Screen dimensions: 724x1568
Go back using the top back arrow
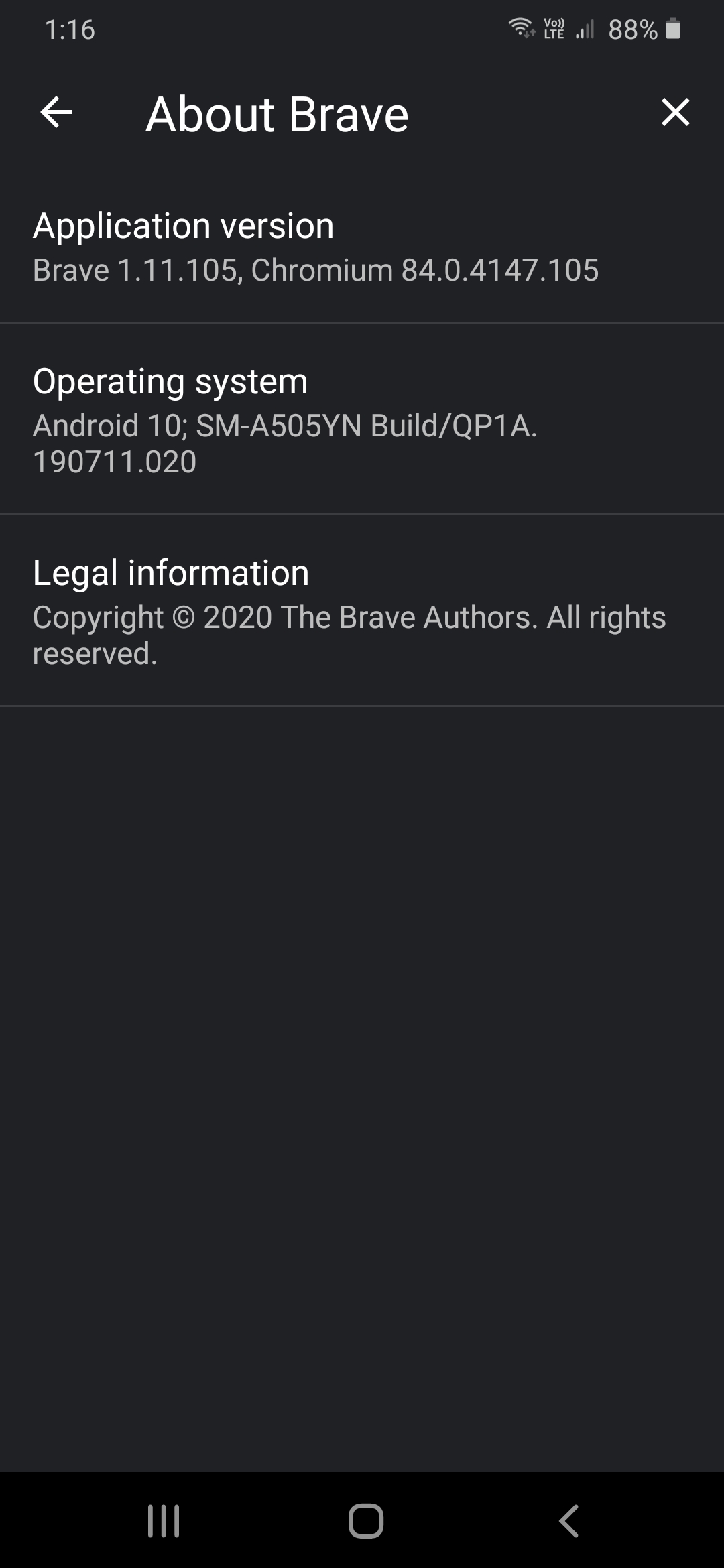coord(56,112)
